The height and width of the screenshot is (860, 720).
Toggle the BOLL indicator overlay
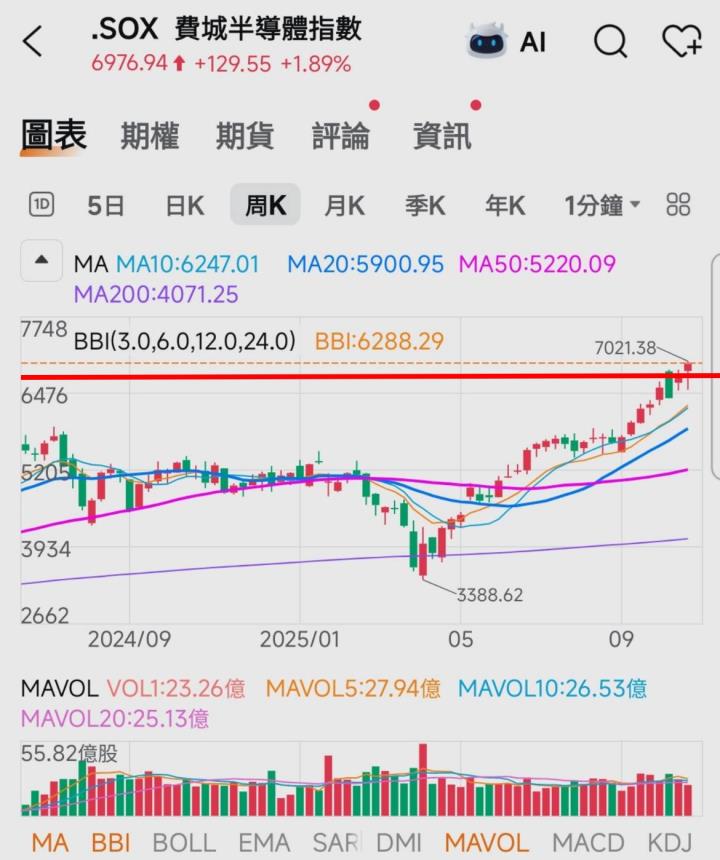point(183,843)
